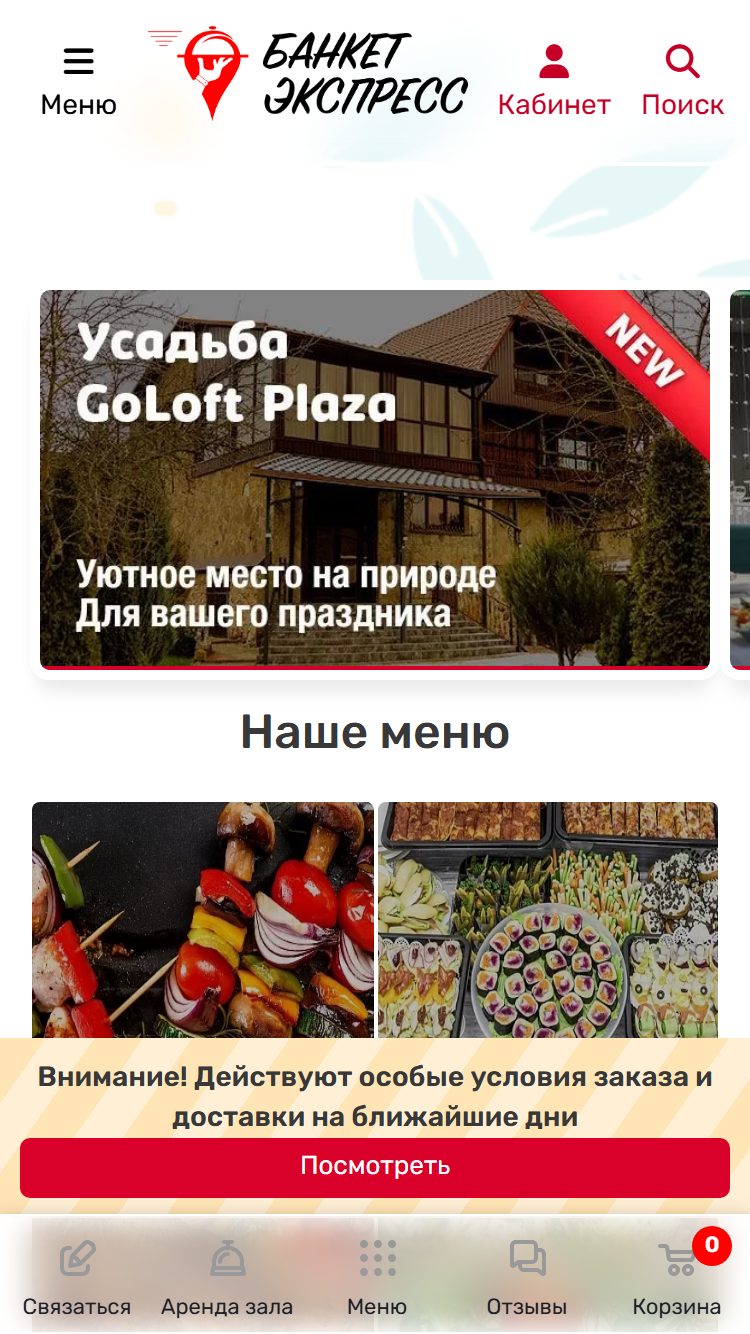The height and width of the screenshot is (1334, 750).
Task: Tap the Поиск search icon
Action: [x=682, y=80]
